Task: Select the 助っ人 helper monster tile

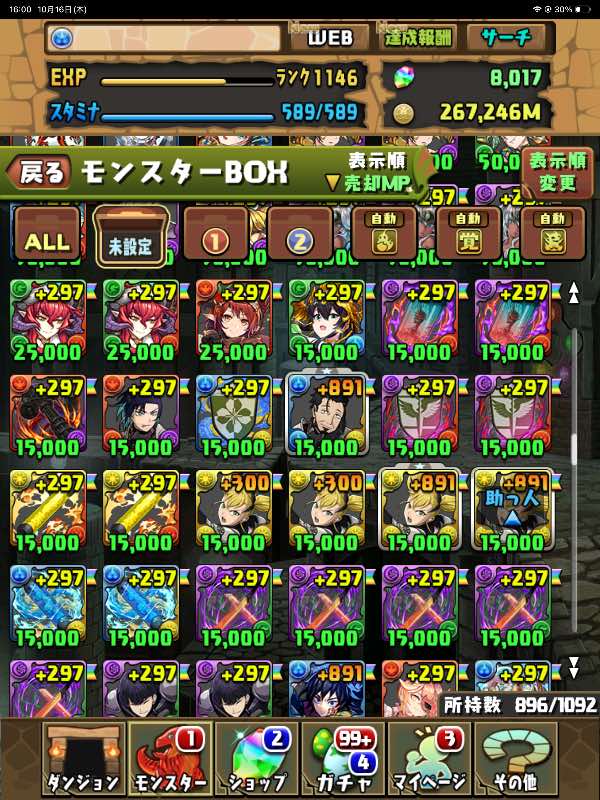Action: (x=512, y=510)
